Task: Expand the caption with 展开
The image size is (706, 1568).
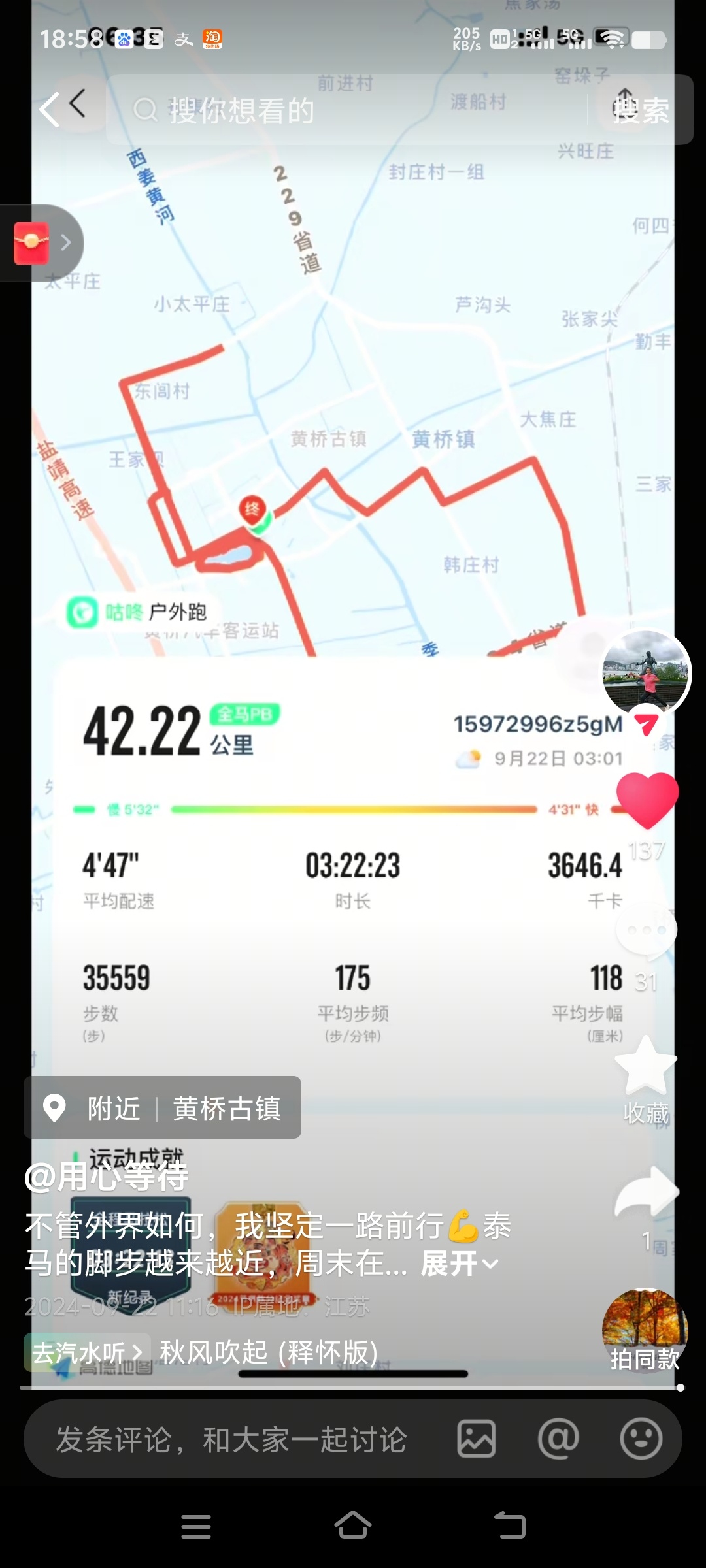Action: (x=459, y=1264)
